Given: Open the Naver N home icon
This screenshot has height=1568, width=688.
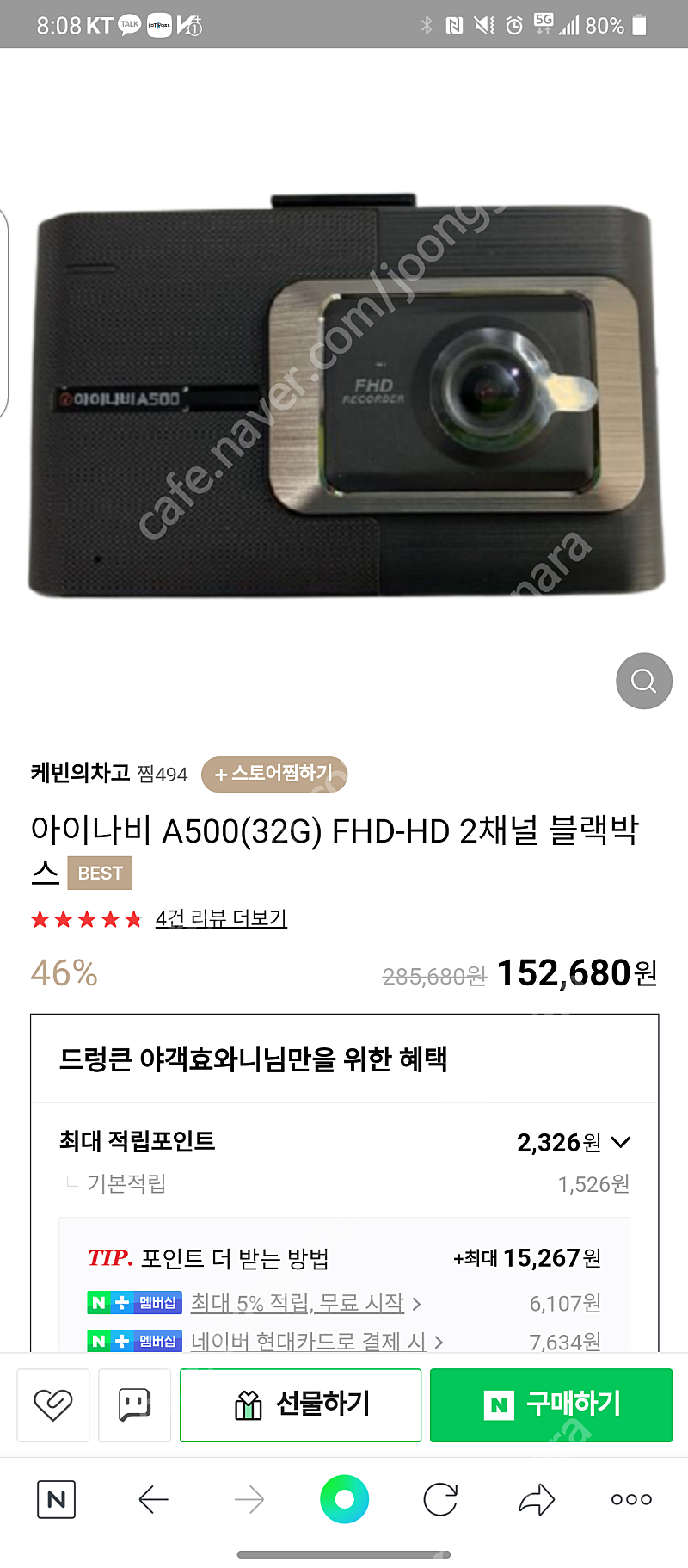Looking at the screenshot, I should 57,1500.
